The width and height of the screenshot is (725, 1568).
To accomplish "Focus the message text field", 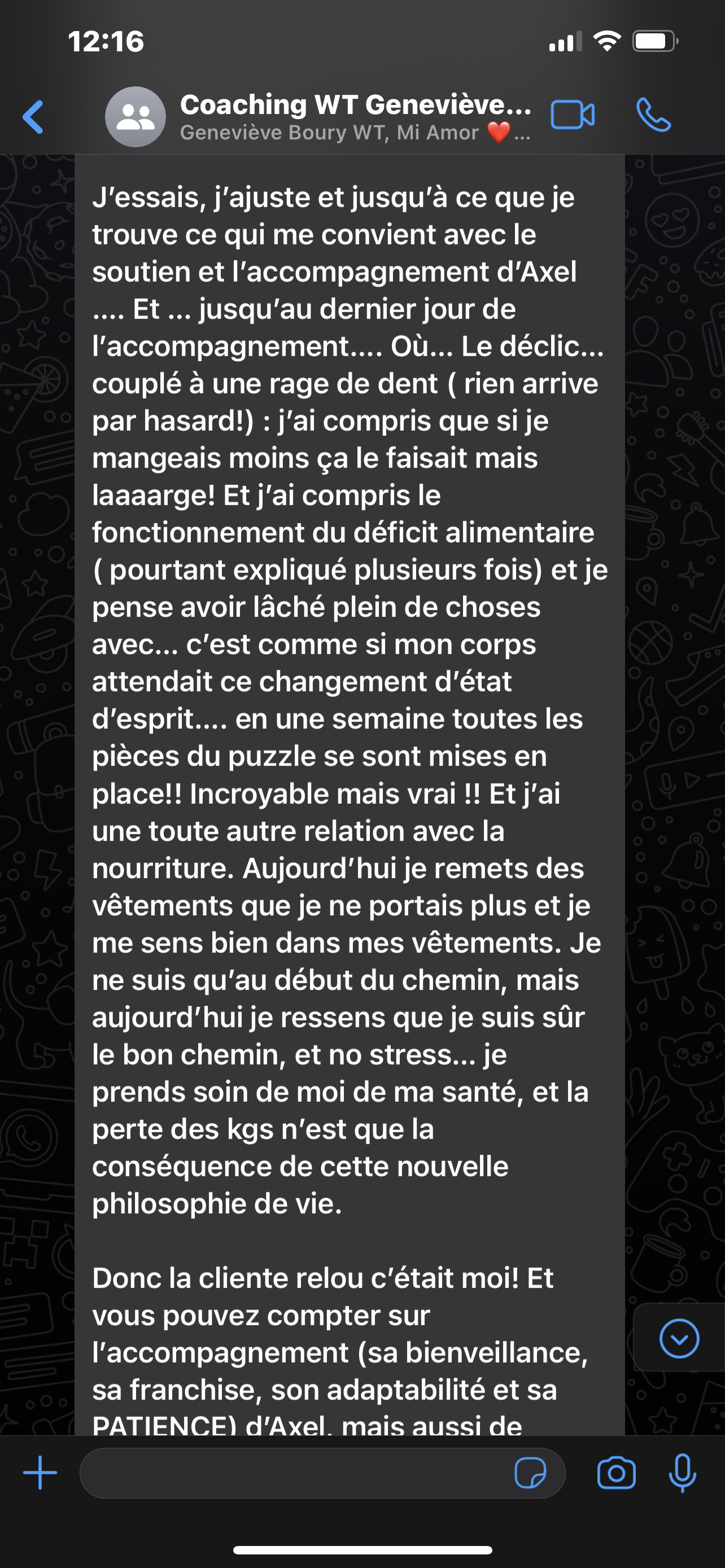I will (x=292, y=1473).
